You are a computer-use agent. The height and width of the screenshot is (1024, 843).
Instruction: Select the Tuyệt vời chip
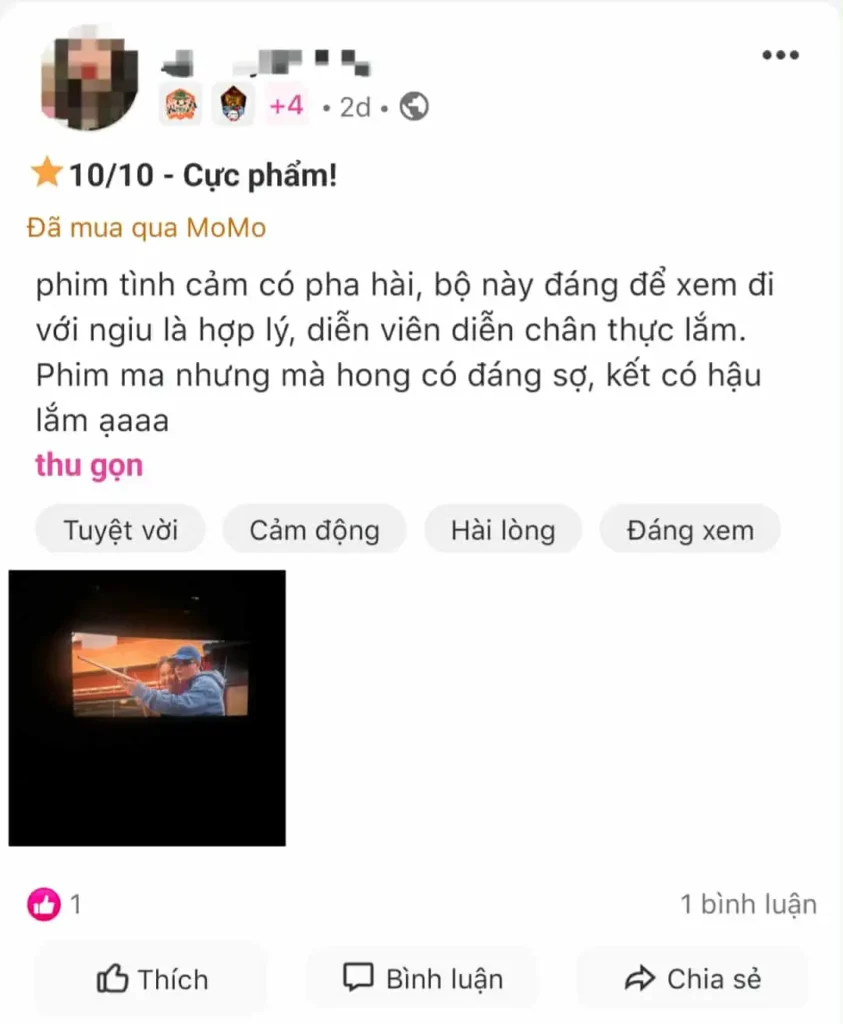point(120,529)
